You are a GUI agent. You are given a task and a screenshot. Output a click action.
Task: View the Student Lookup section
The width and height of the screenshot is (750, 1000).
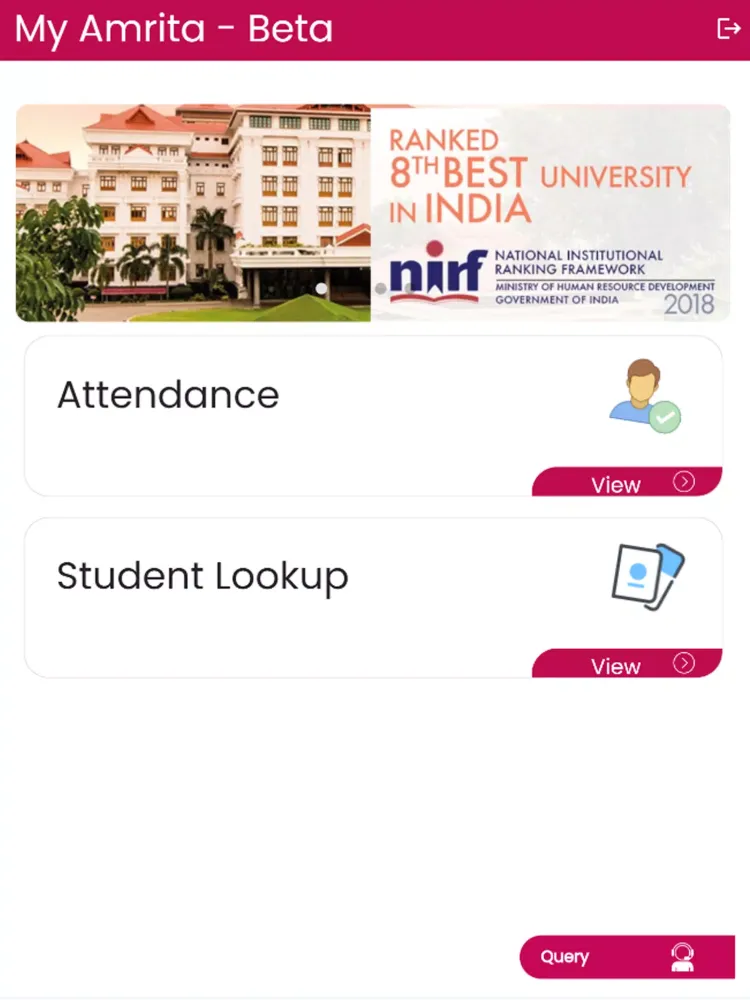(627, 665)
